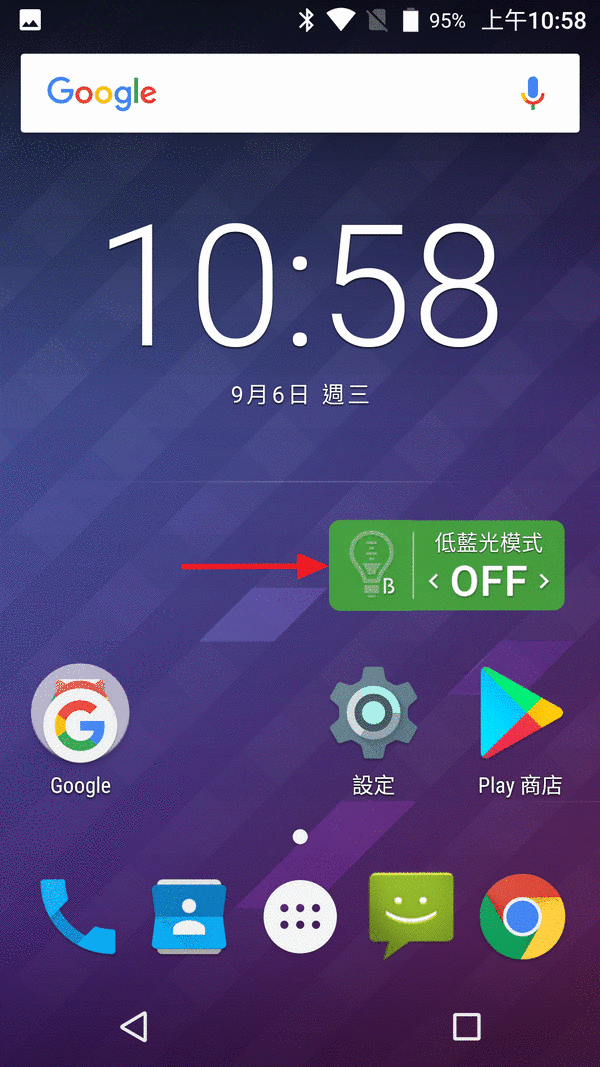
Task: Open the Contacts app
Action: point(189,916)
